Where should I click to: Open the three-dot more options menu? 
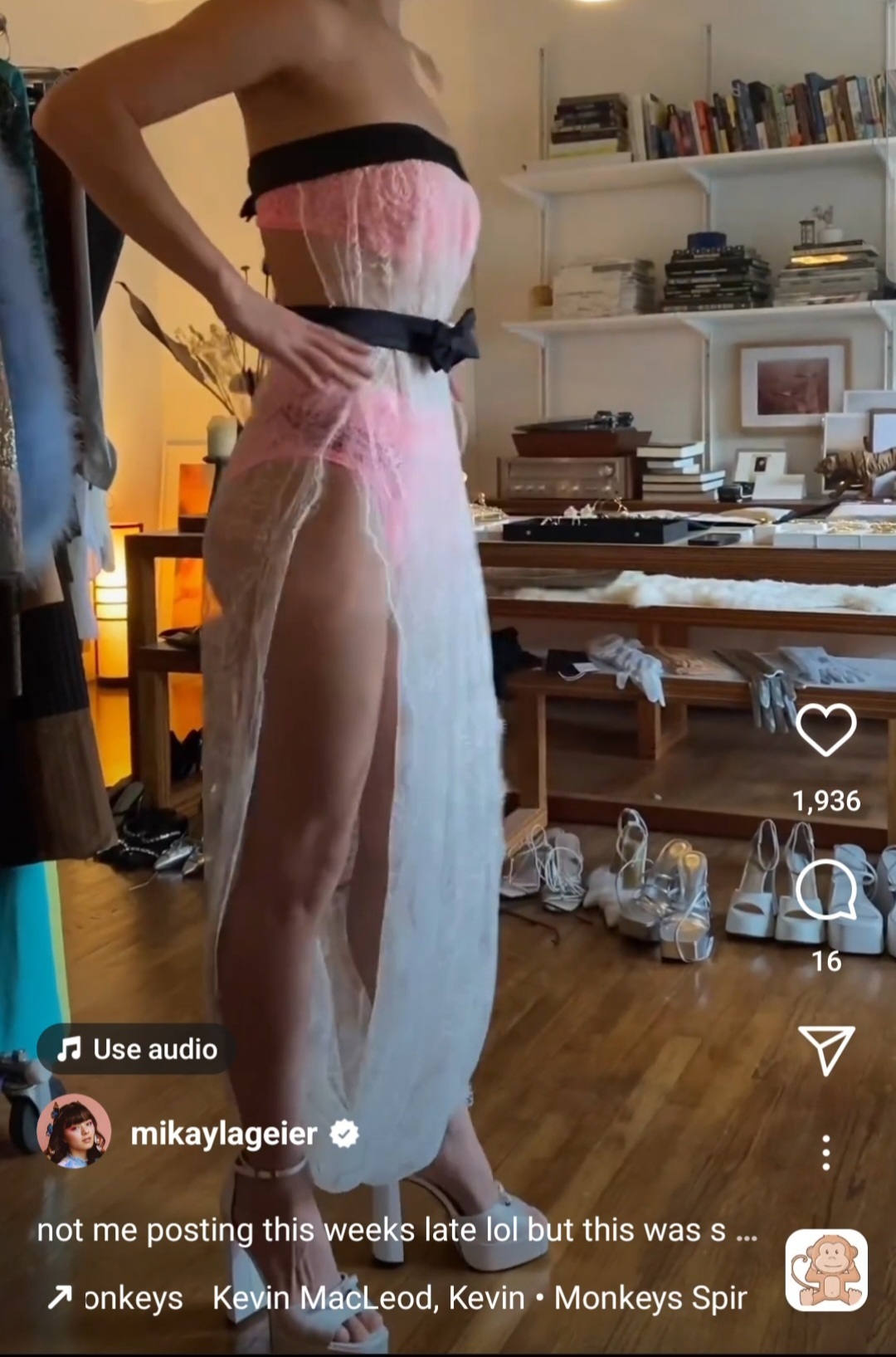tap(825, 1153)
